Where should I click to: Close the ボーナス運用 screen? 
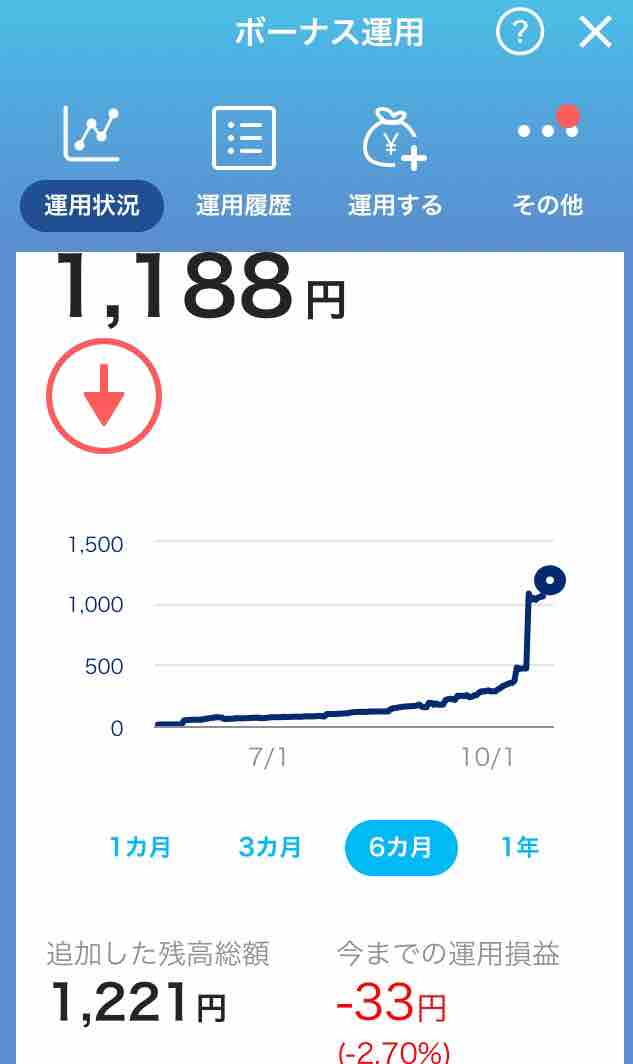pos(595,33)
